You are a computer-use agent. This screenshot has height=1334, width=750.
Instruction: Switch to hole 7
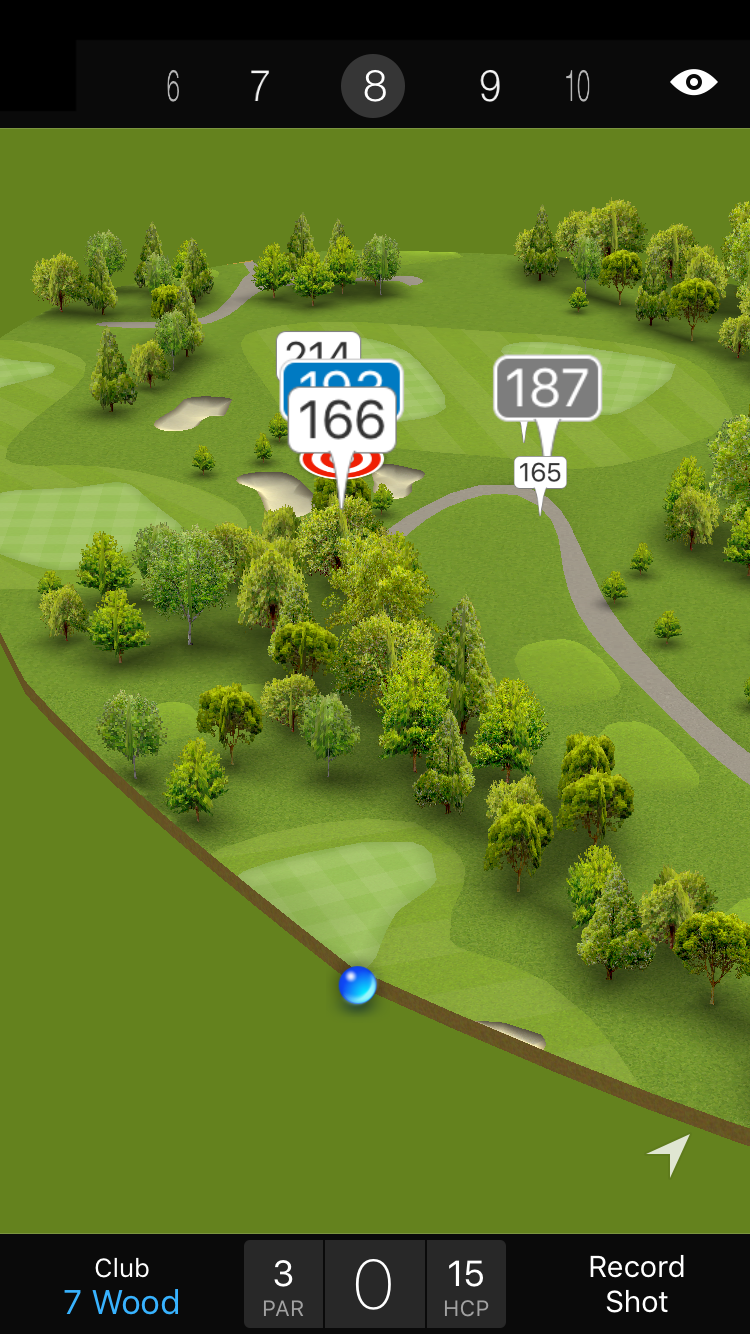point(259,87)
